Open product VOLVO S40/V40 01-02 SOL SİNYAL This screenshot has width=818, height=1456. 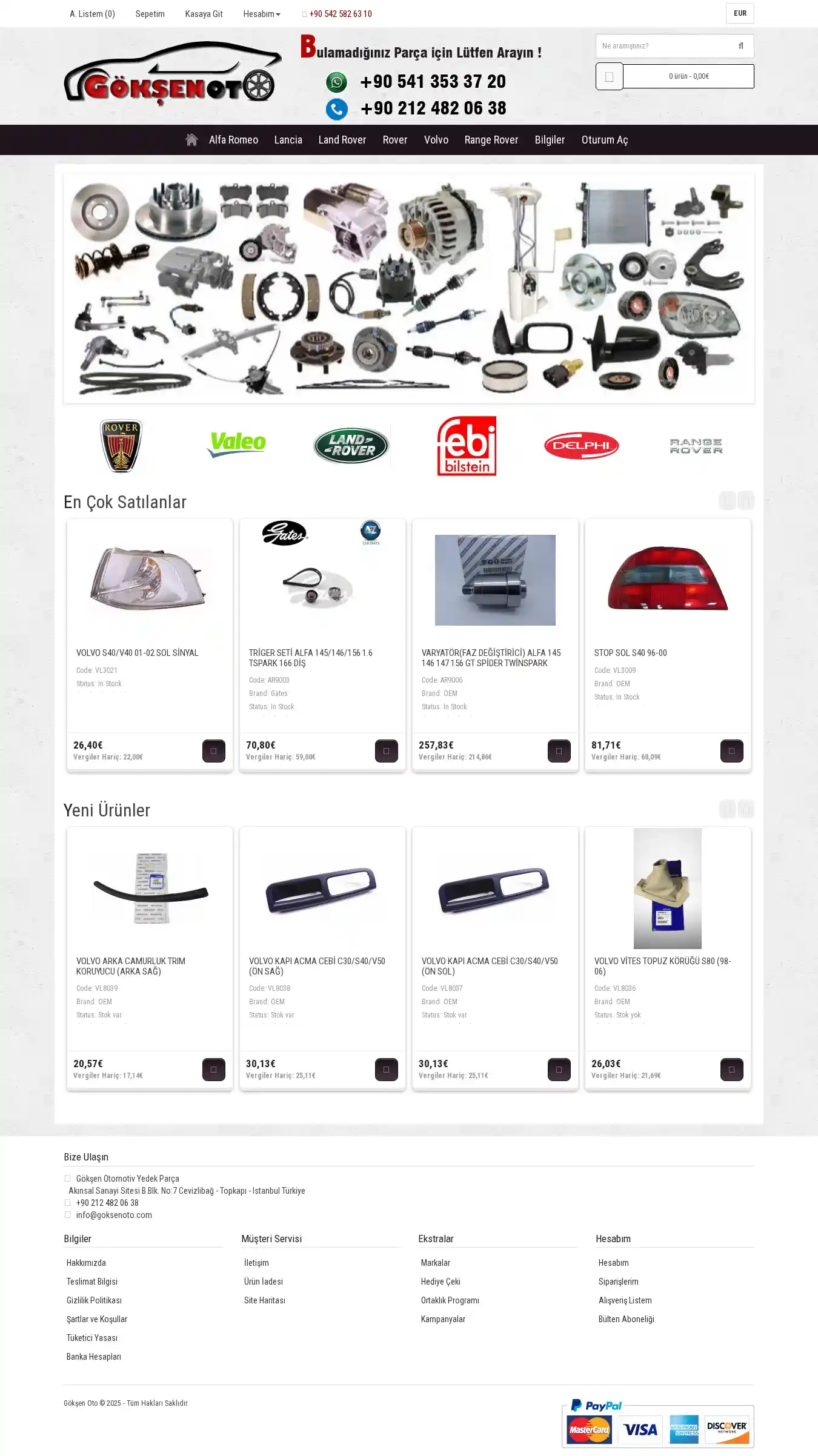pyautogui.click(x=137, y=653)
